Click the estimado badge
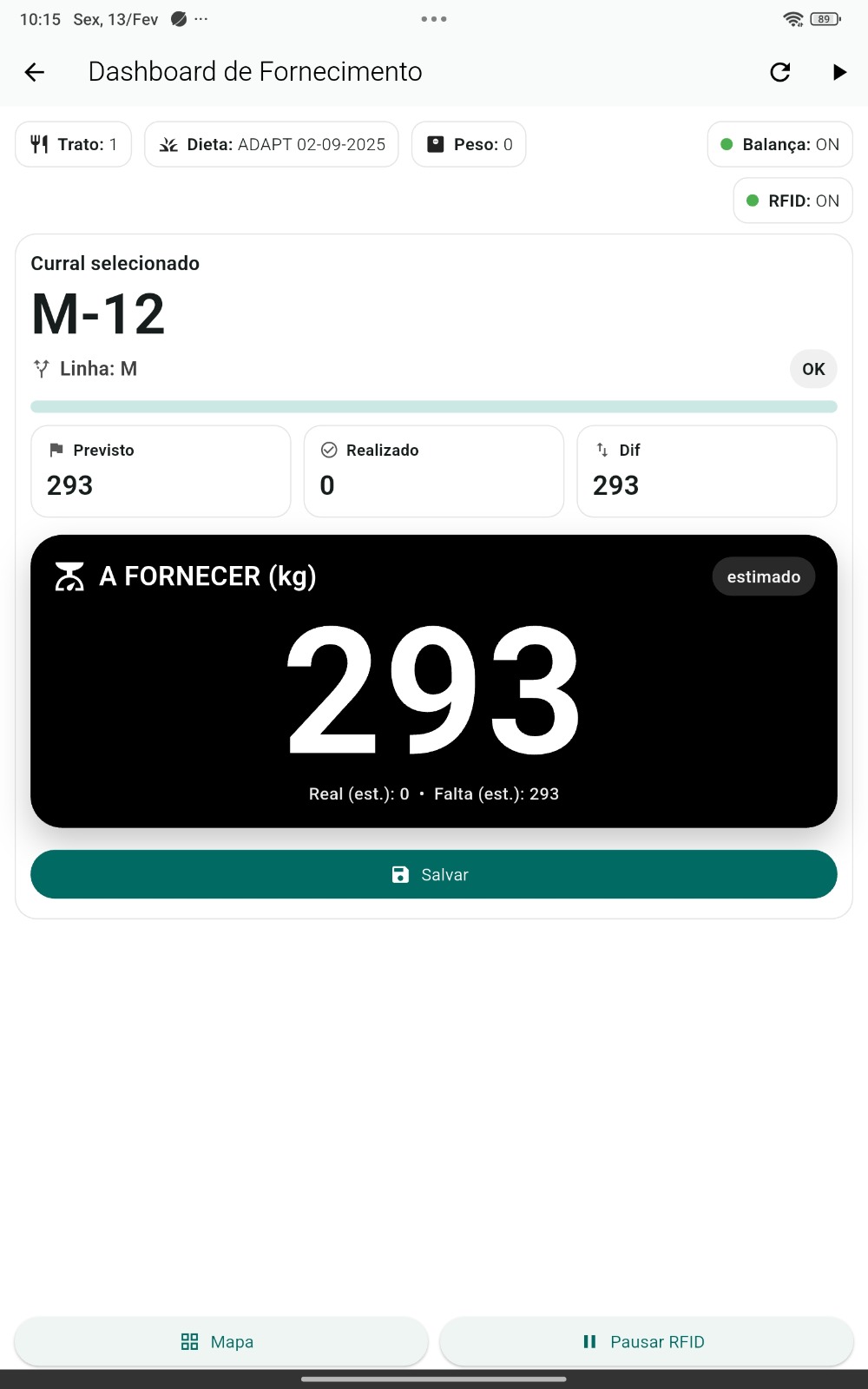 (764, 576)
